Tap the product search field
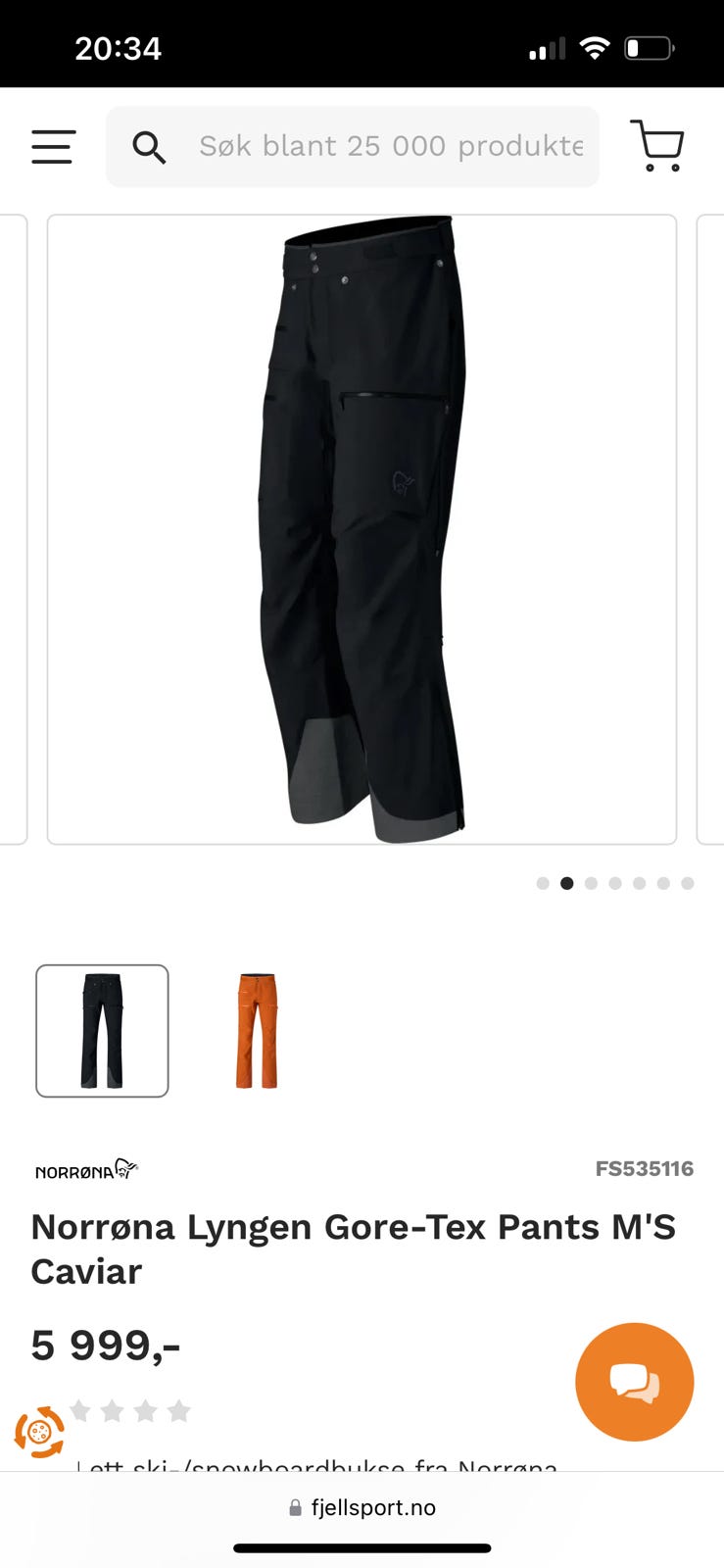 click(353, 147)
